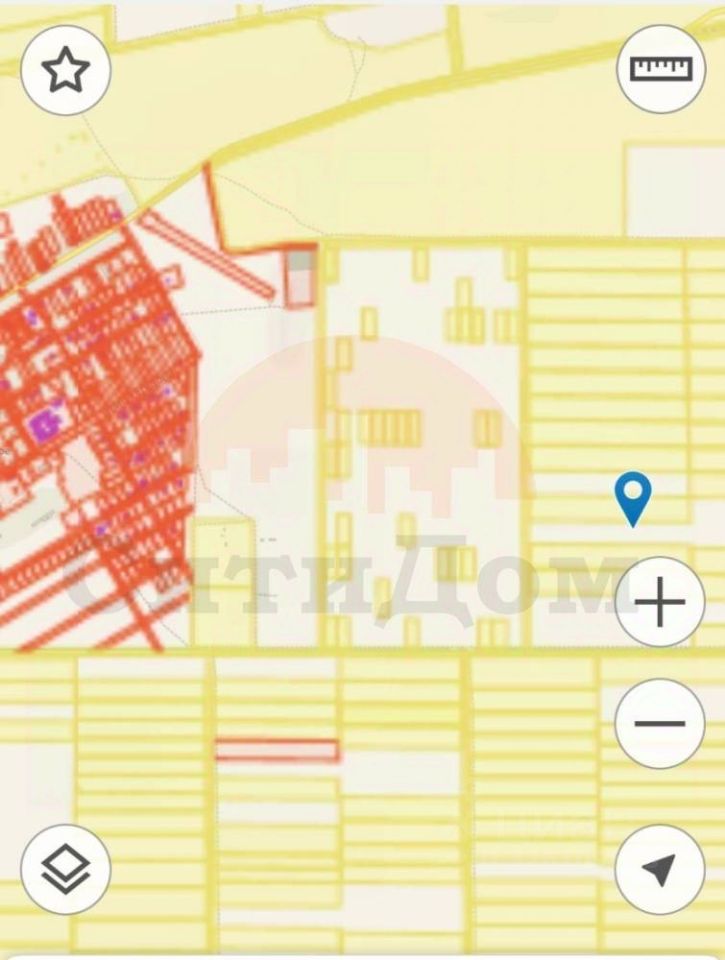Zoom in with the plus button
Screen dimensions: 725x960
click(660, 603)
